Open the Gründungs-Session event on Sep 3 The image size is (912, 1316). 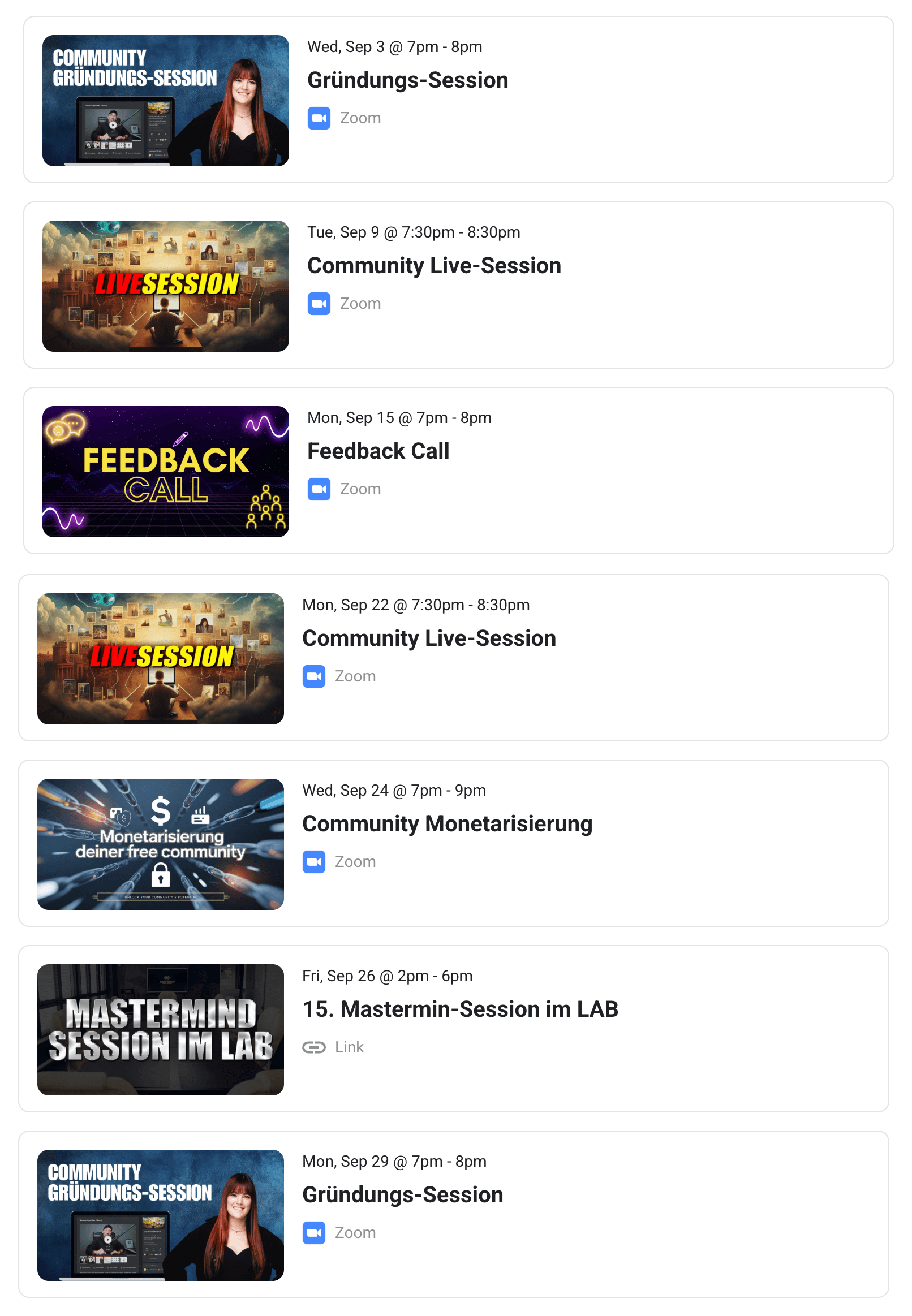[407, 80]
